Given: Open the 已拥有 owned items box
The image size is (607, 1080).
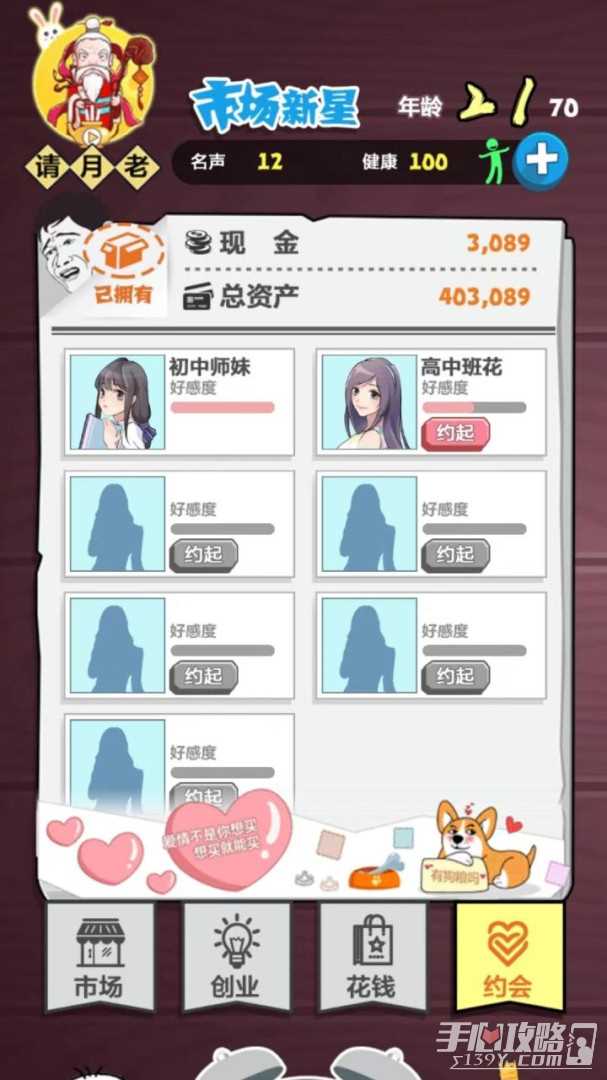Looking at the screenshot, I should [x=126, y=260].
